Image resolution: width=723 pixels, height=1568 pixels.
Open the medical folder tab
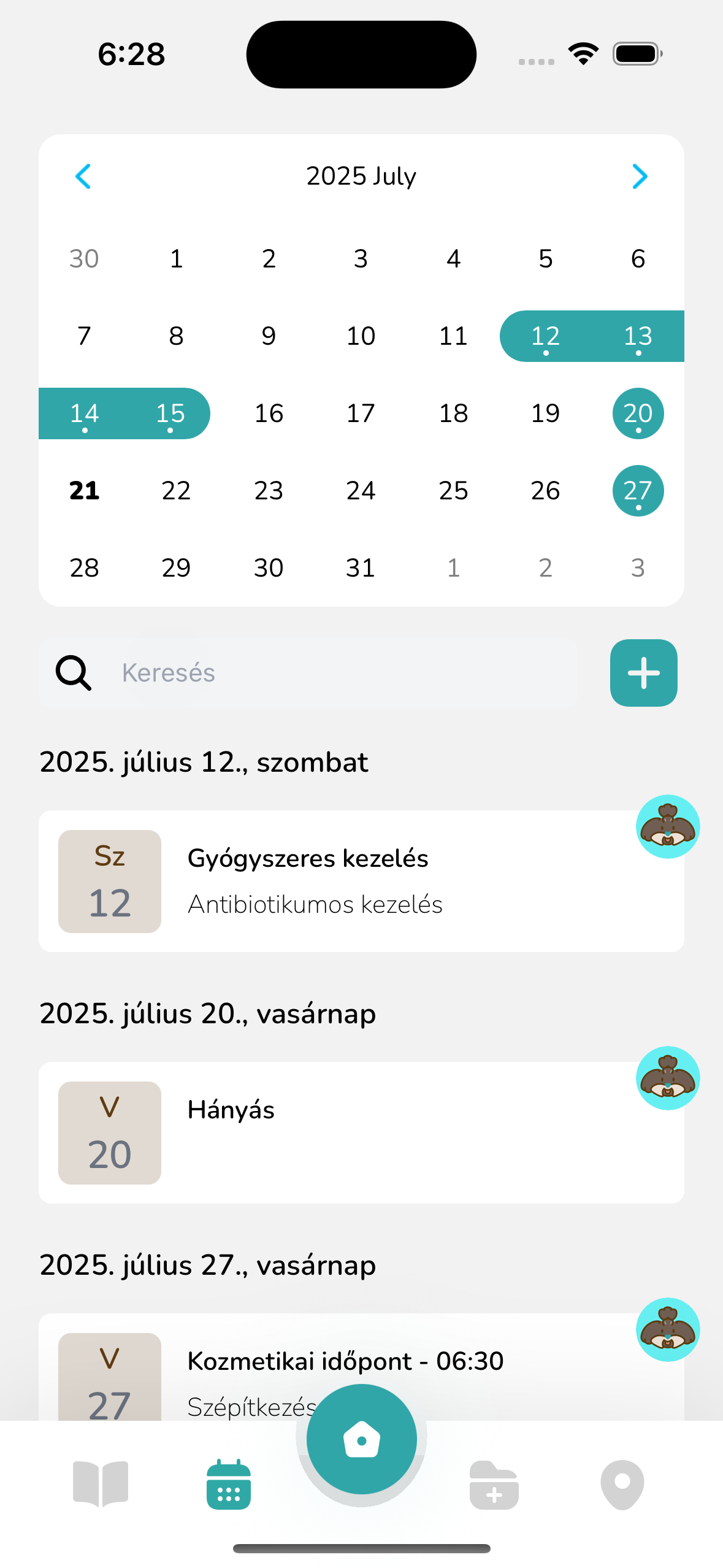[494, 1485]
